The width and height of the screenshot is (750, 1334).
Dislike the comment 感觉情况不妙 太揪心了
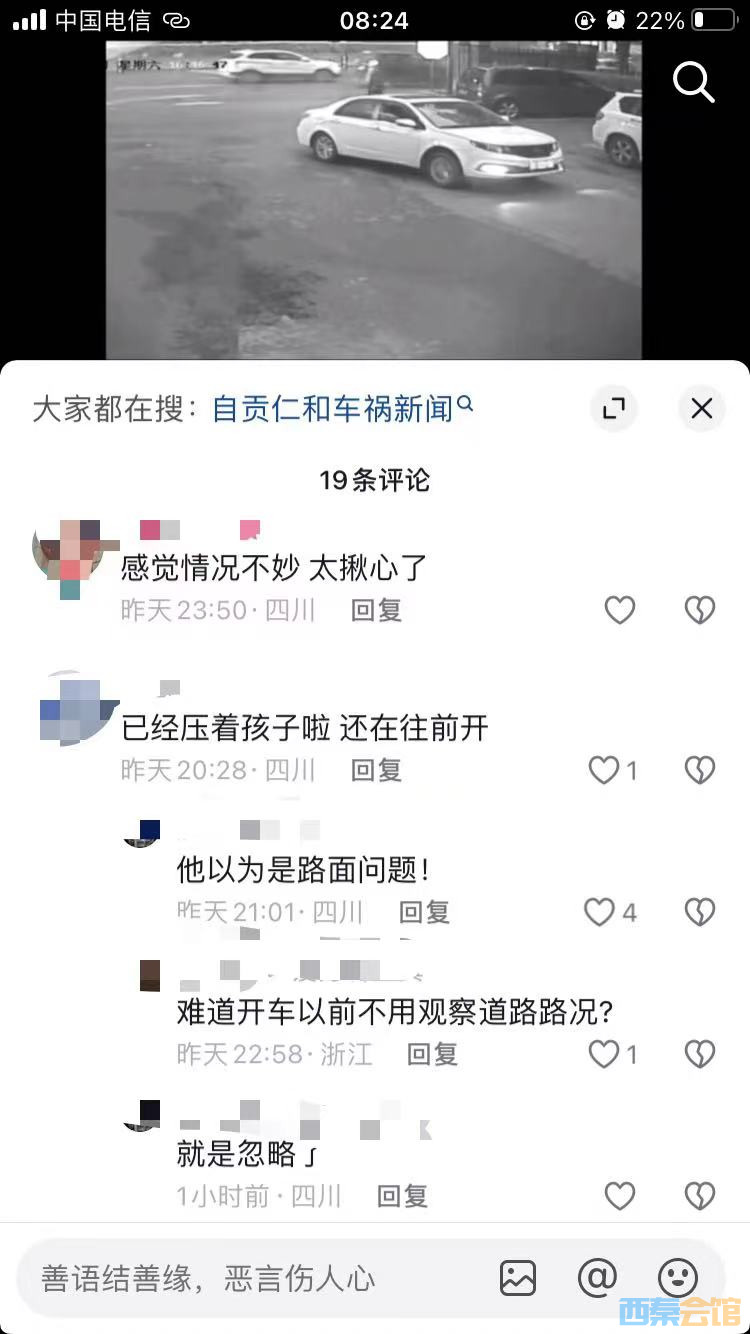[700, 610]
